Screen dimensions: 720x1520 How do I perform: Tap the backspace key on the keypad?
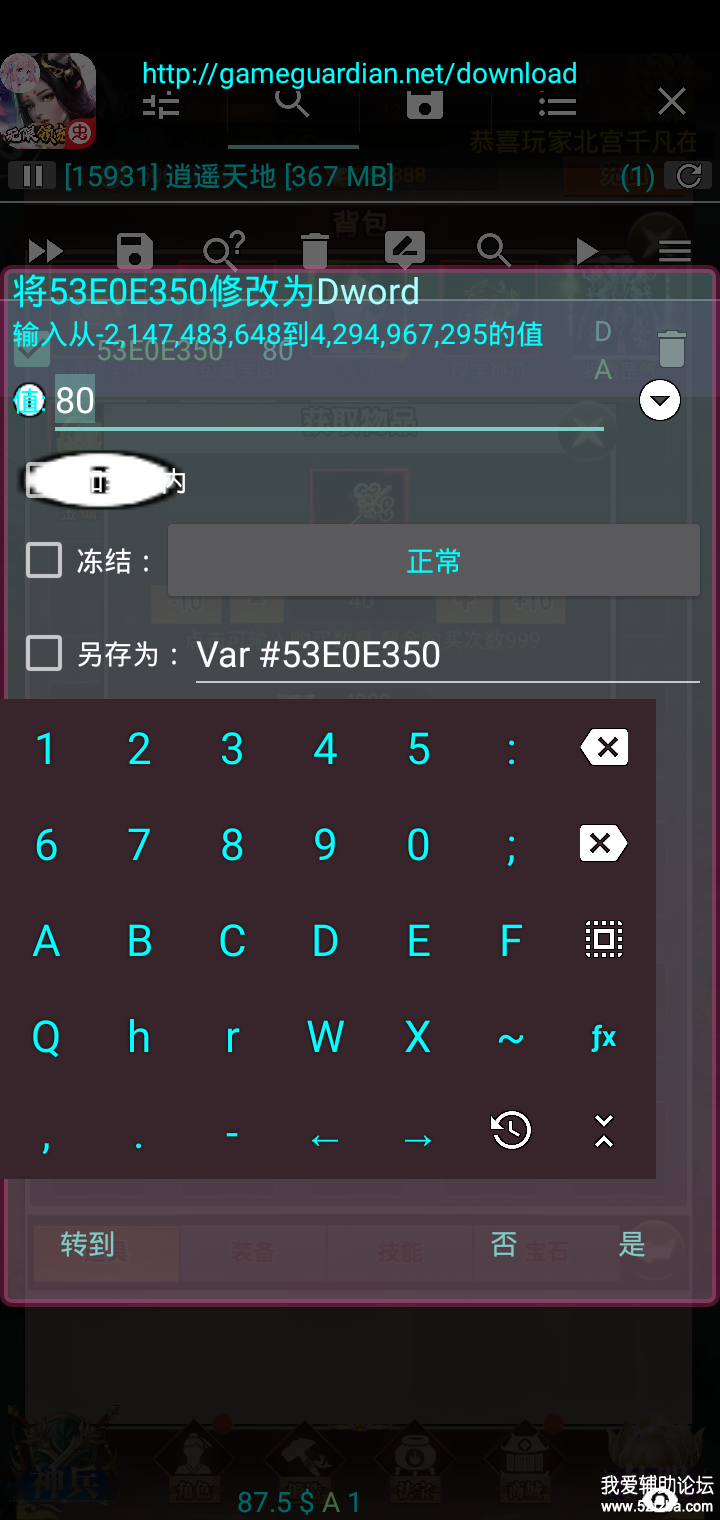(604, 748)
